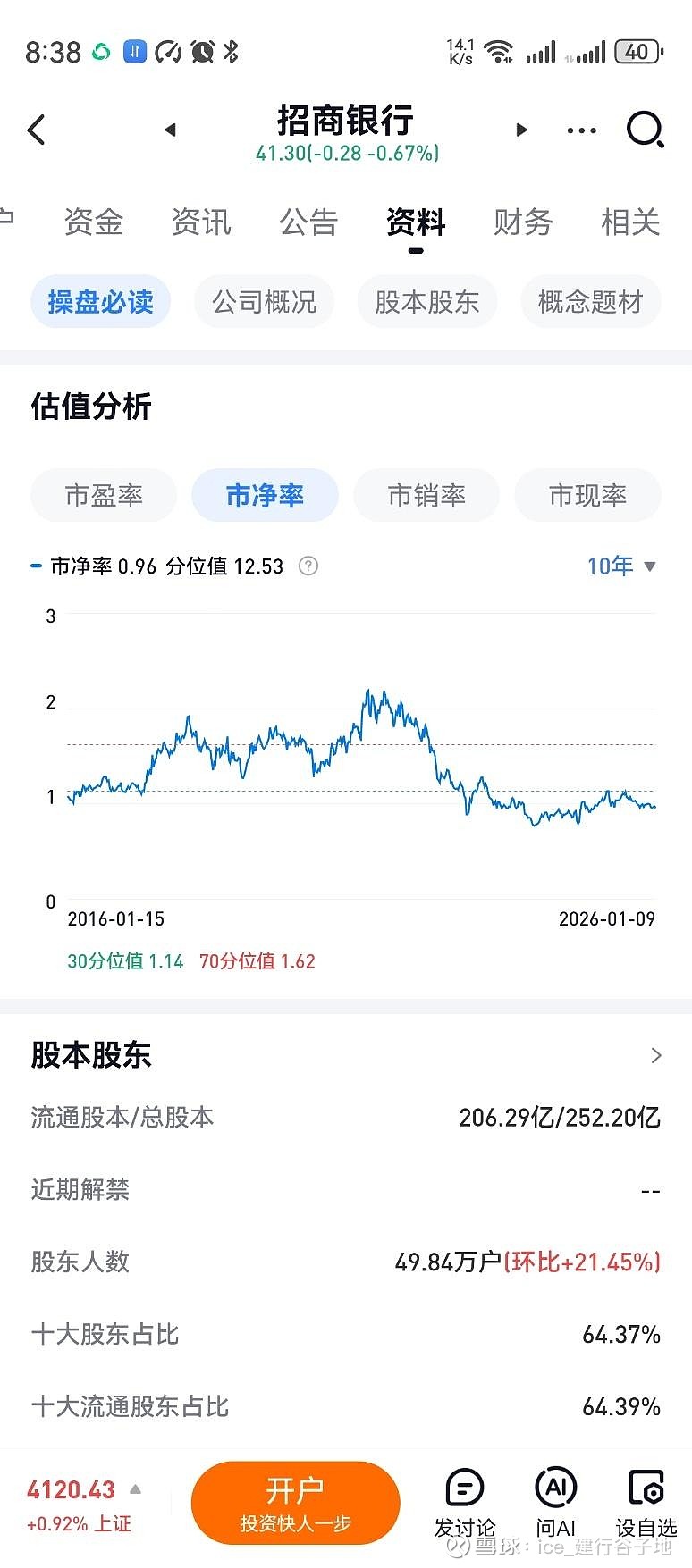Go back using the top-left arrow

coord(37,130)
